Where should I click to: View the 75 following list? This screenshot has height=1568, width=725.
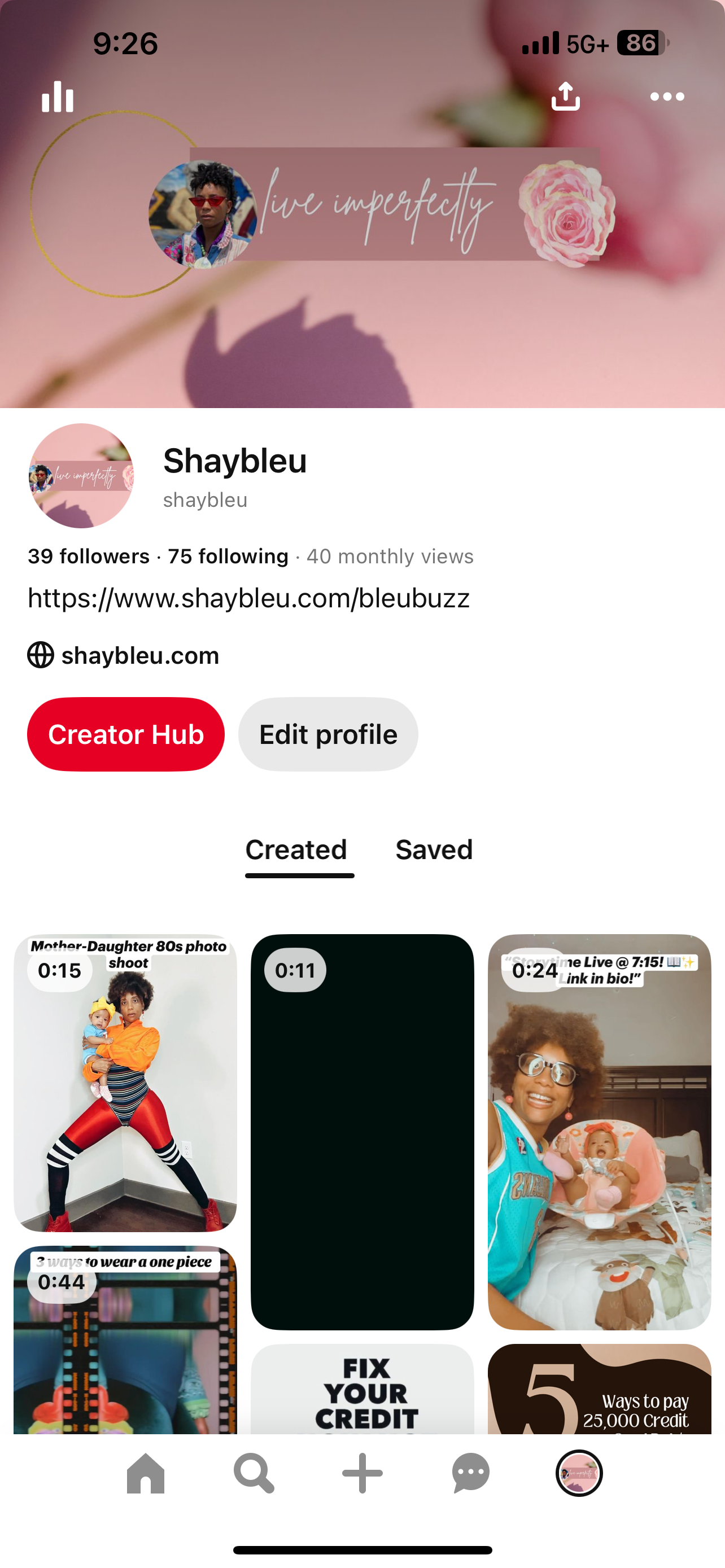tap(228, 557)
